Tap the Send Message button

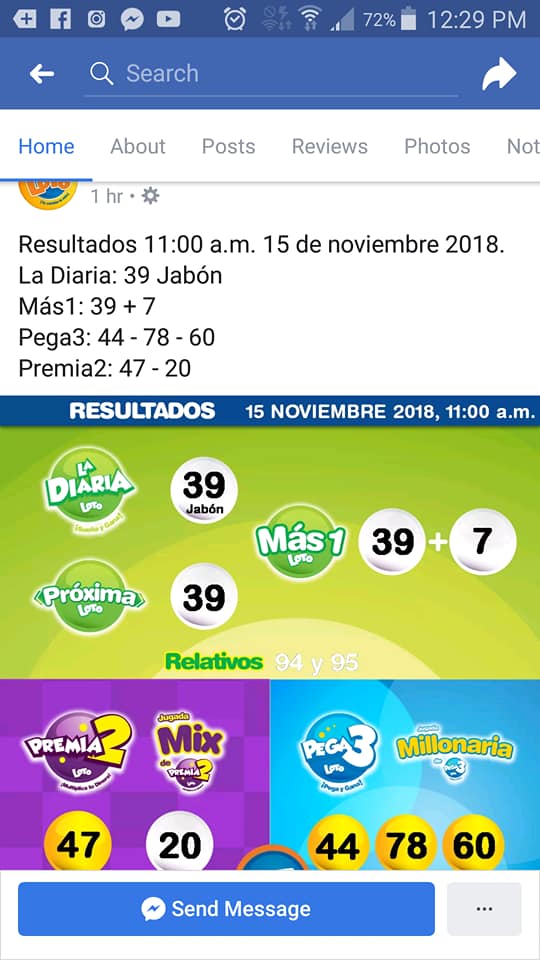227,909
